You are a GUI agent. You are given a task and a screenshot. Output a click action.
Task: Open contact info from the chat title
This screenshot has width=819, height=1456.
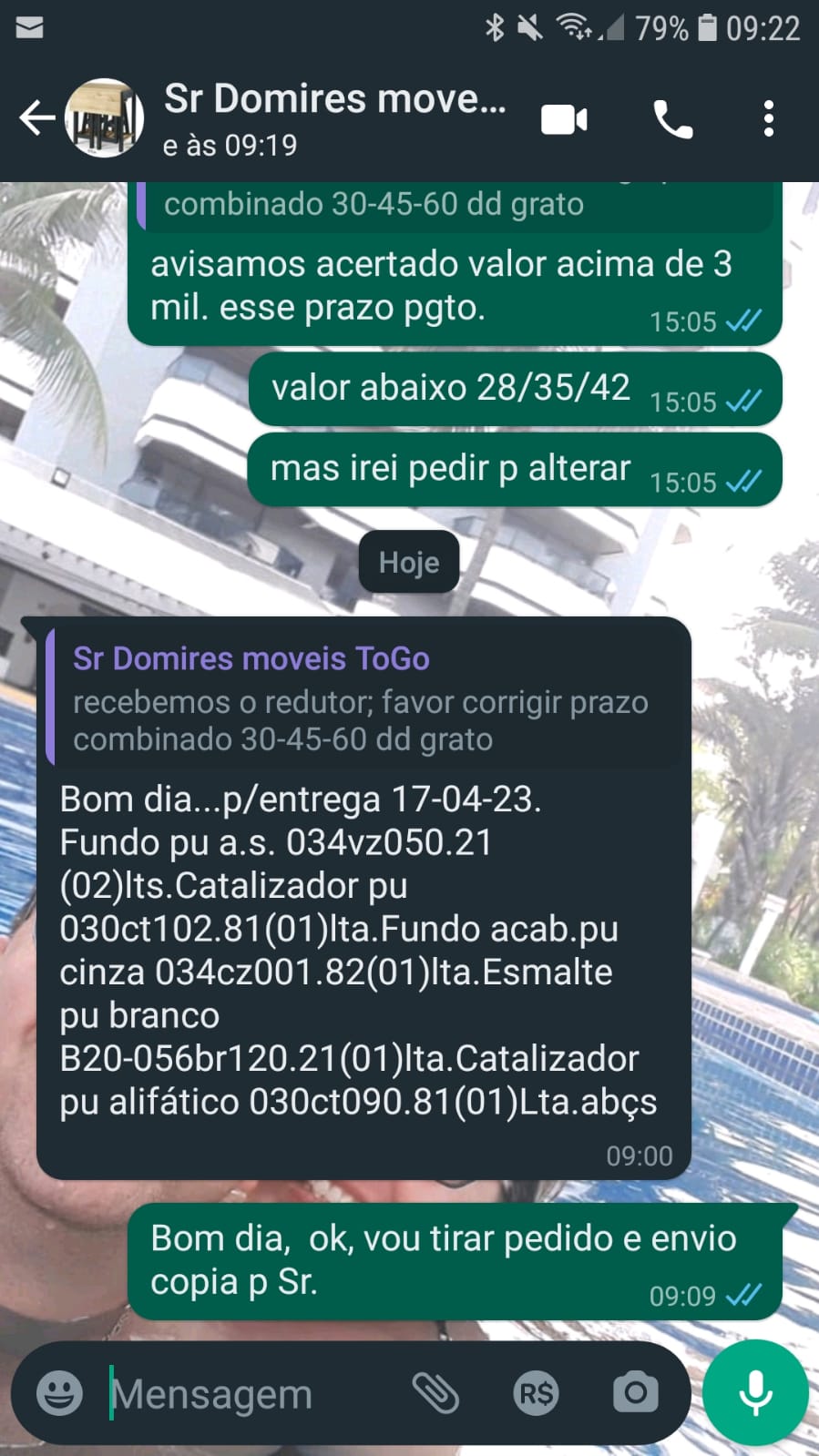click(333, 118)
